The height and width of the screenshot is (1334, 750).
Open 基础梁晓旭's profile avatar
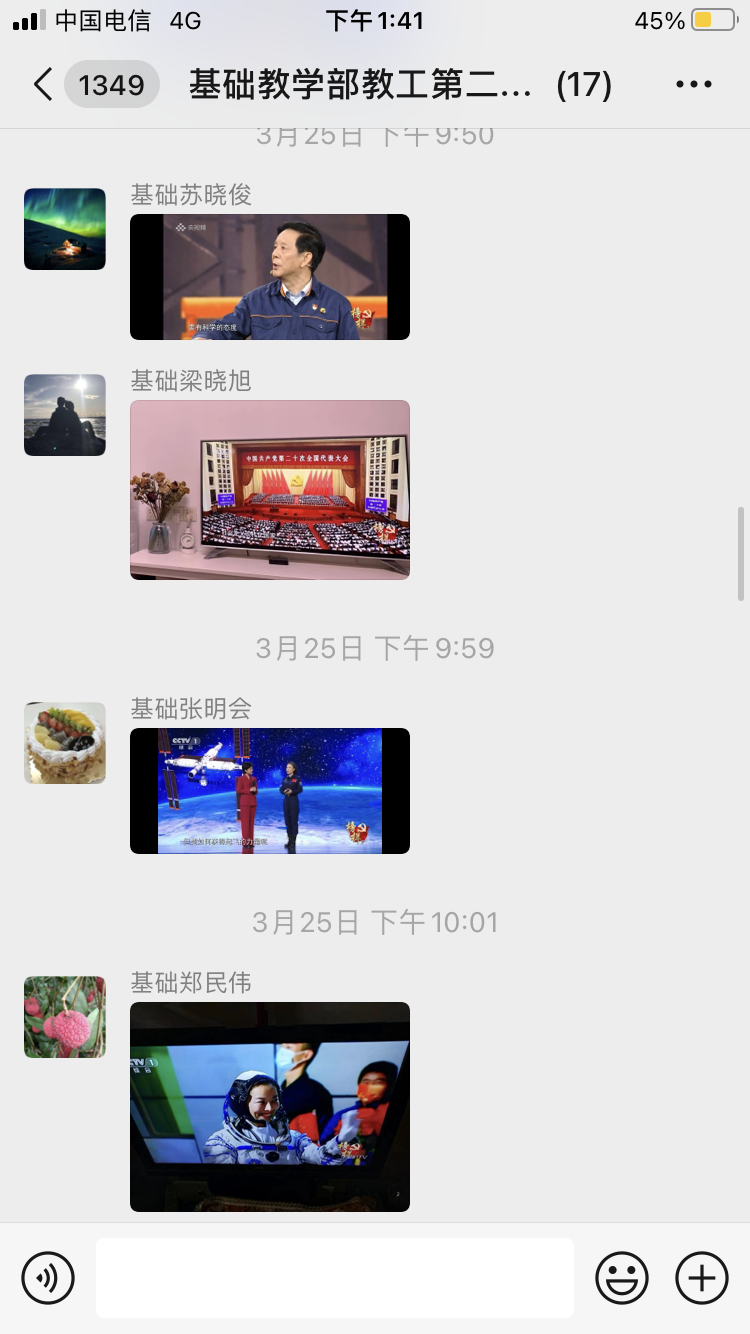click(x=65, y=415)
